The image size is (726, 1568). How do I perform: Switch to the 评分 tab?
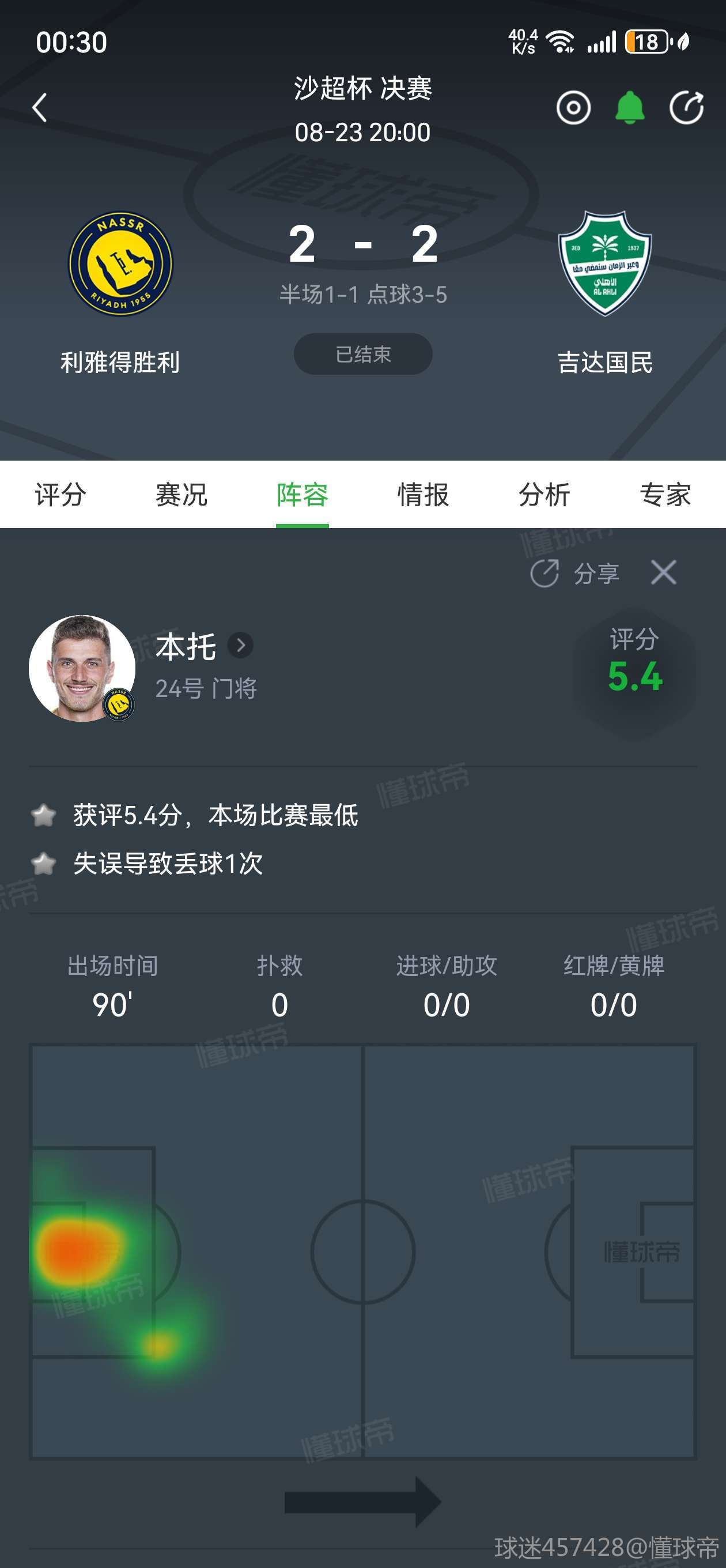click(x=60, y=494)
